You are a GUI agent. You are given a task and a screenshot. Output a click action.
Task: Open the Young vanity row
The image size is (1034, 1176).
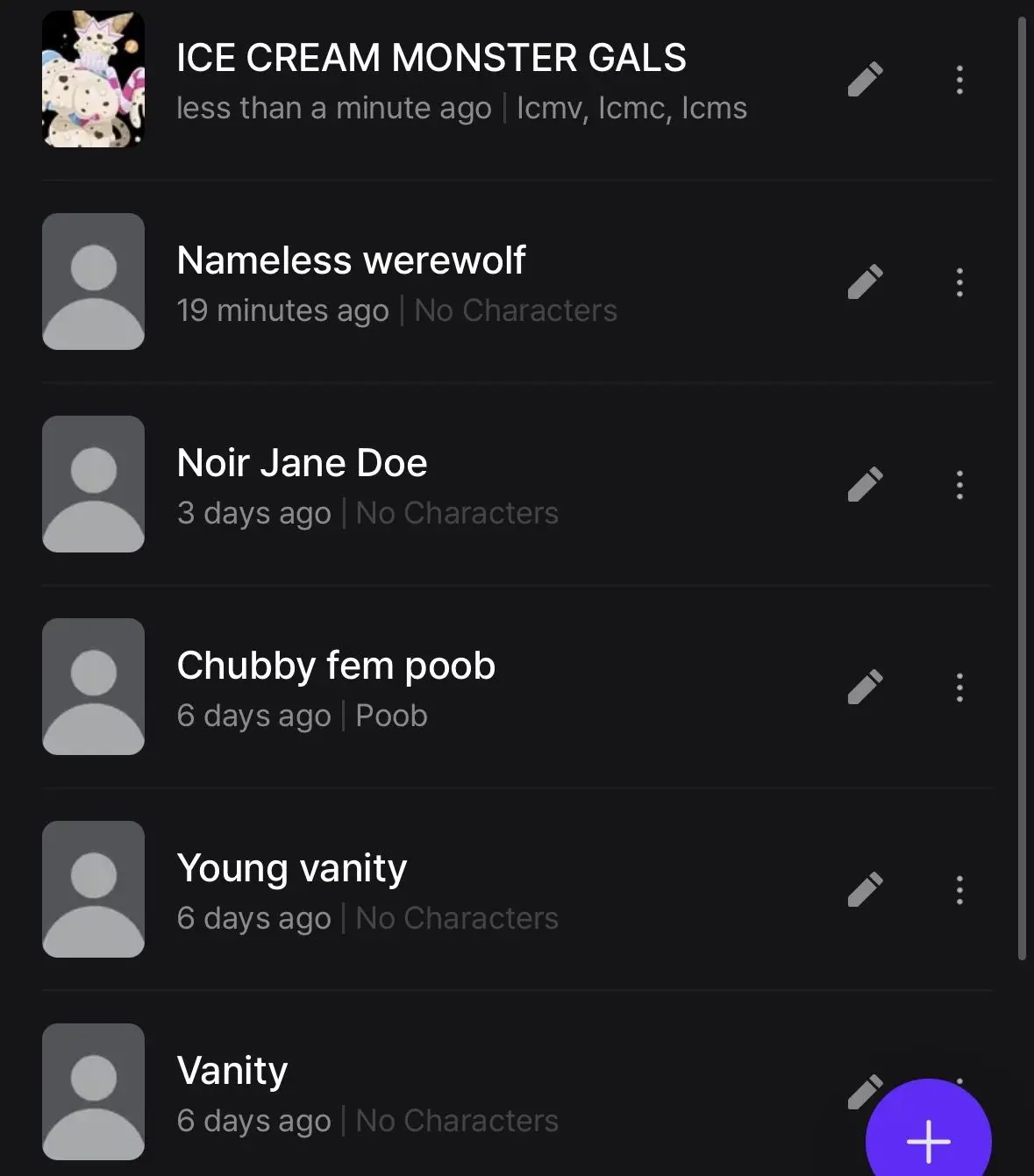coord(517,889)
